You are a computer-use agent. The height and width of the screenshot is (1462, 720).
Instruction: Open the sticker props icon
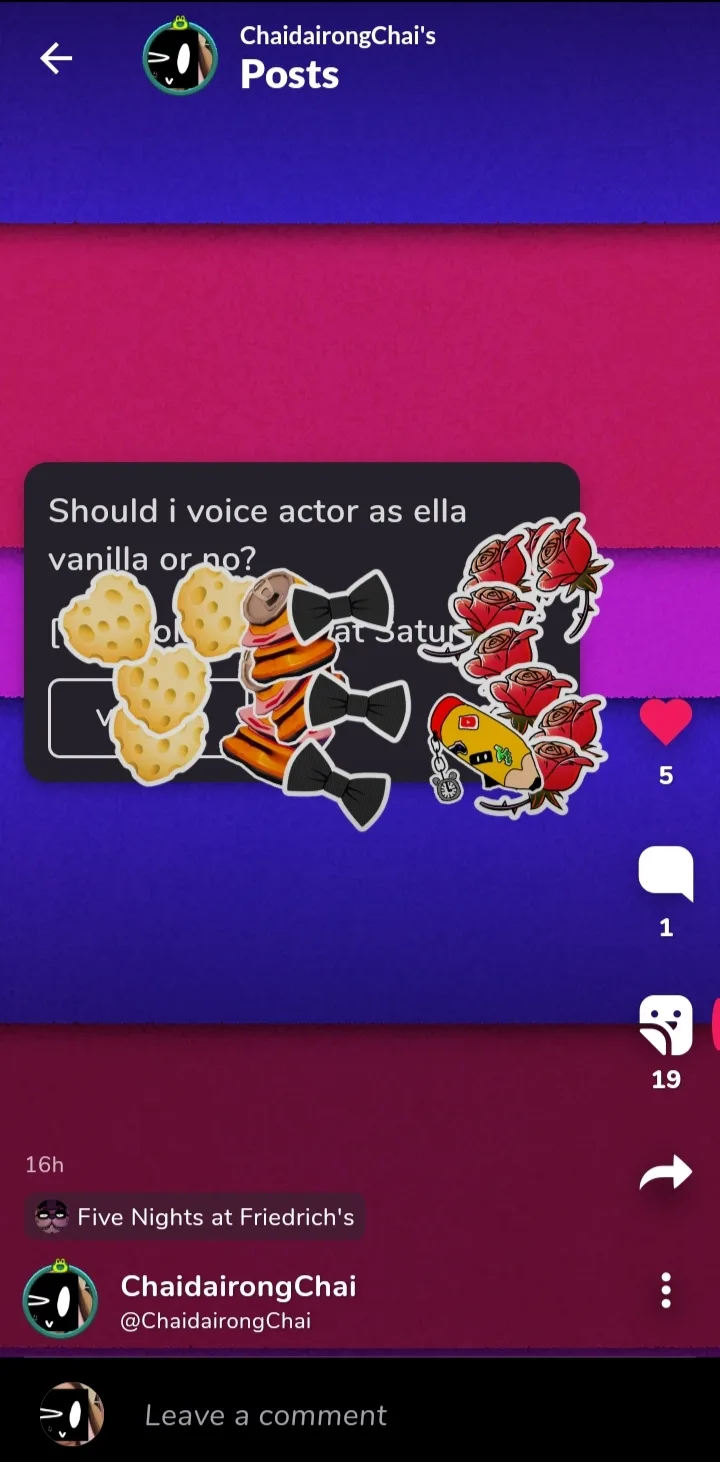click(x=666, y=1025)
